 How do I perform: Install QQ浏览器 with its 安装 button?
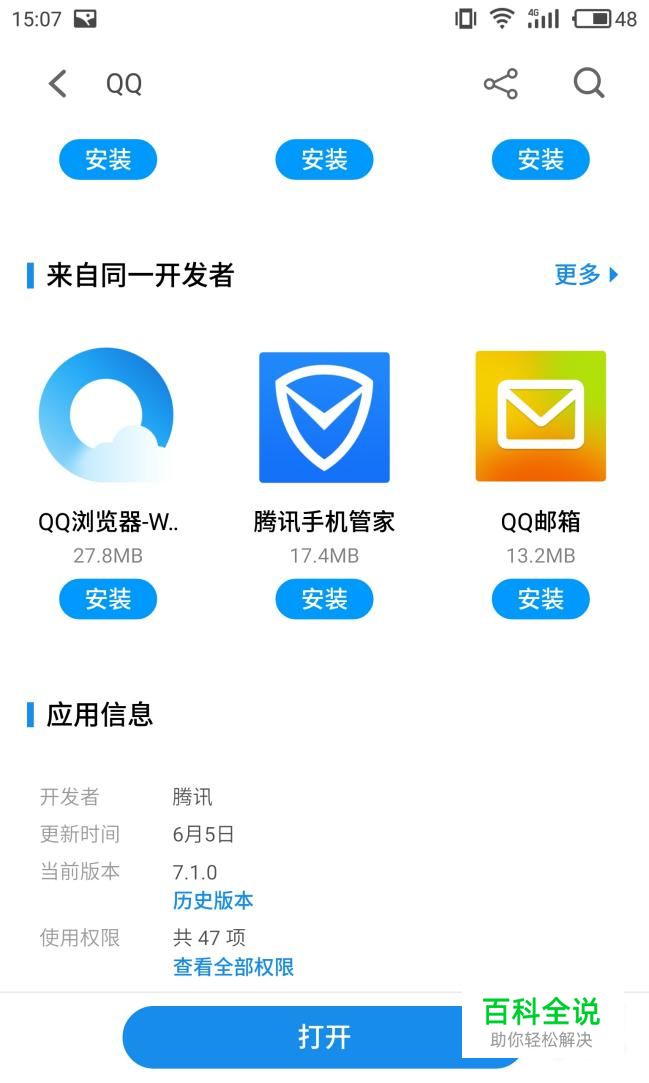point(108,599)
